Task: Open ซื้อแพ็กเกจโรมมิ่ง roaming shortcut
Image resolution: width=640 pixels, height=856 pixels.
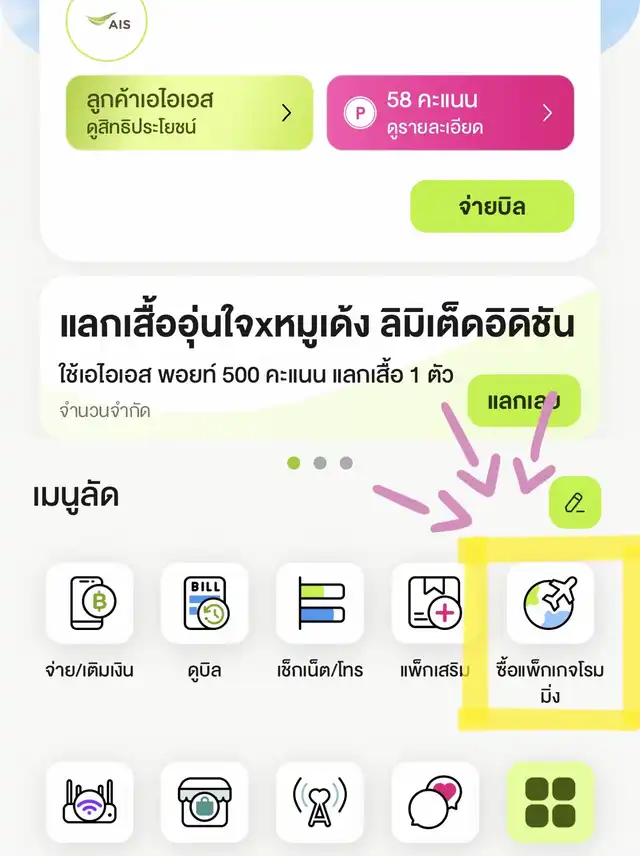Action: point(550,603)
